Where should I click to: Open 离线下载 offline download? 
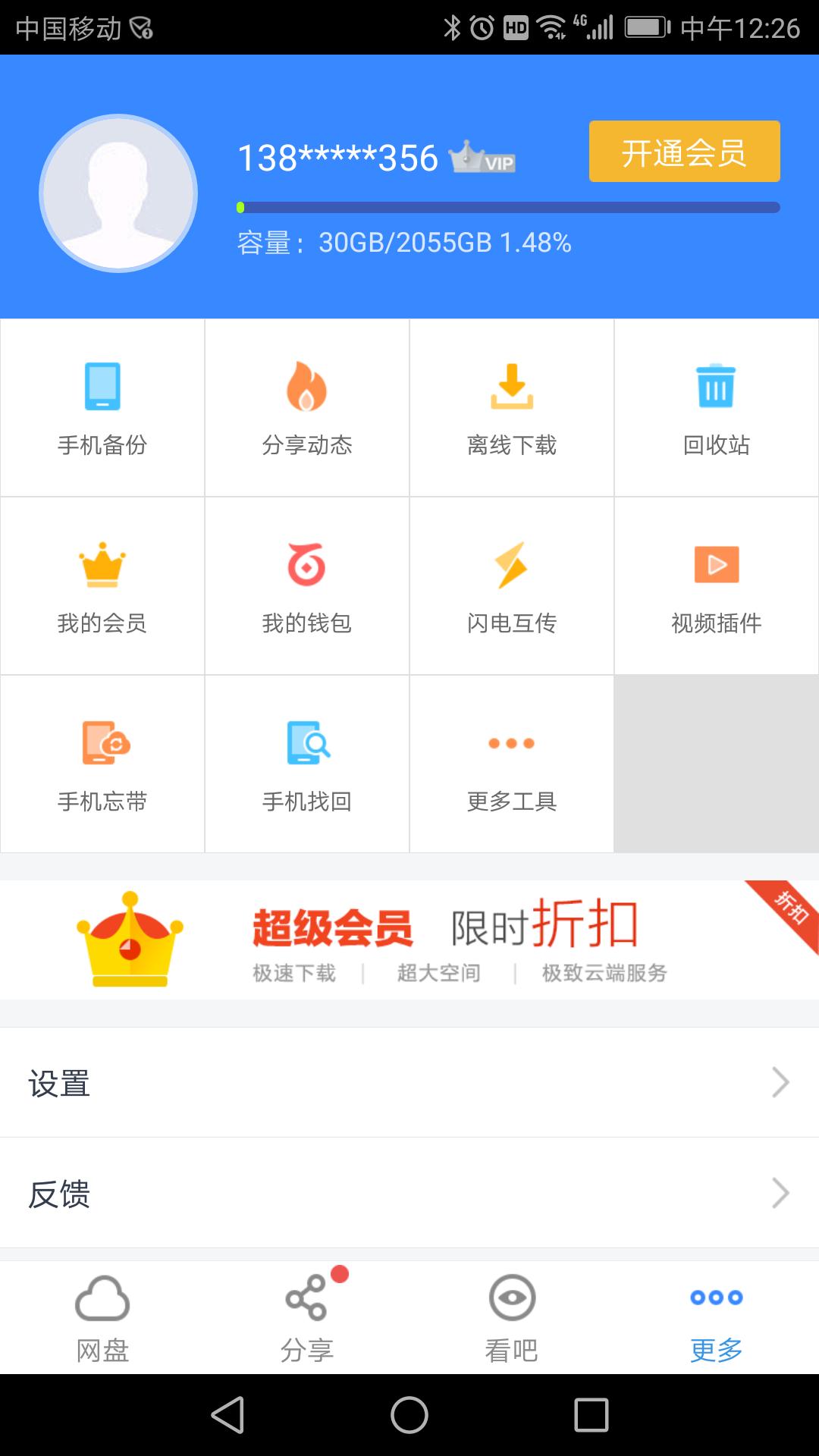[x=512, y=407]
